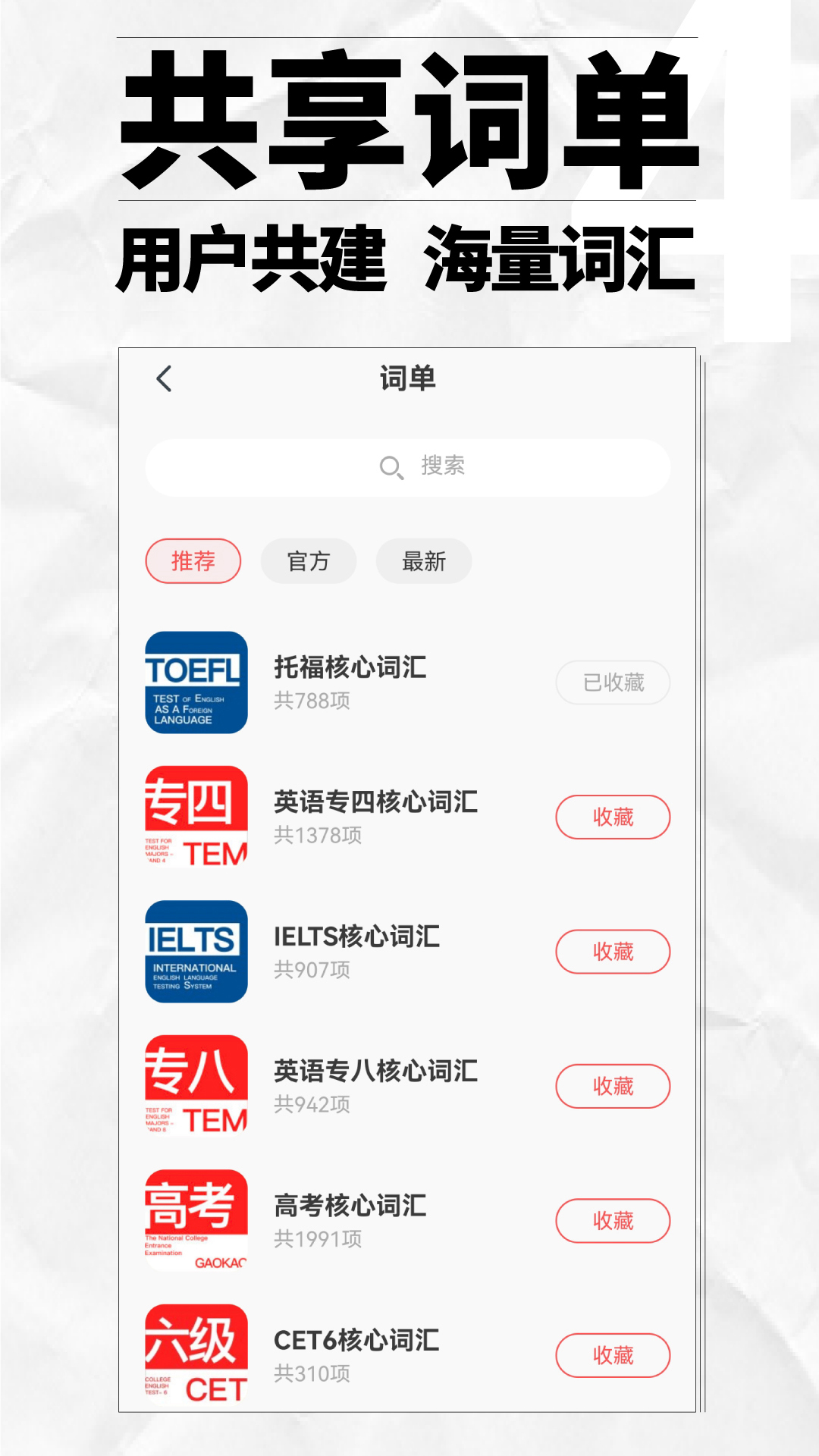Click 收藏 for 高考核心词汇
Screen dimensions: 819x1456
pos(612,1221)
